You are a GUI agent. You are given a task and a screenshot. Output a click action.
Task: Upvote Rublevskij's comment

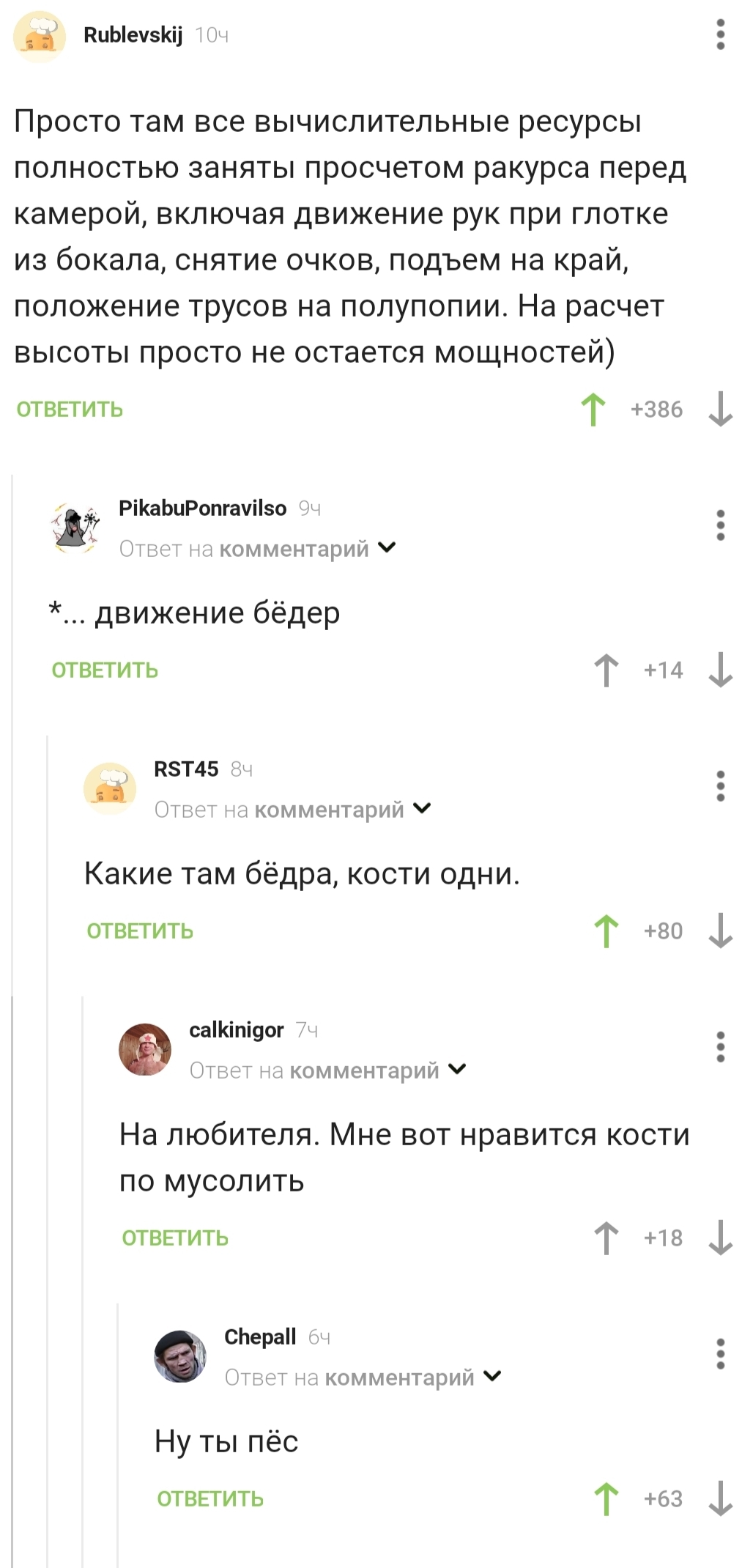[593, 410]
